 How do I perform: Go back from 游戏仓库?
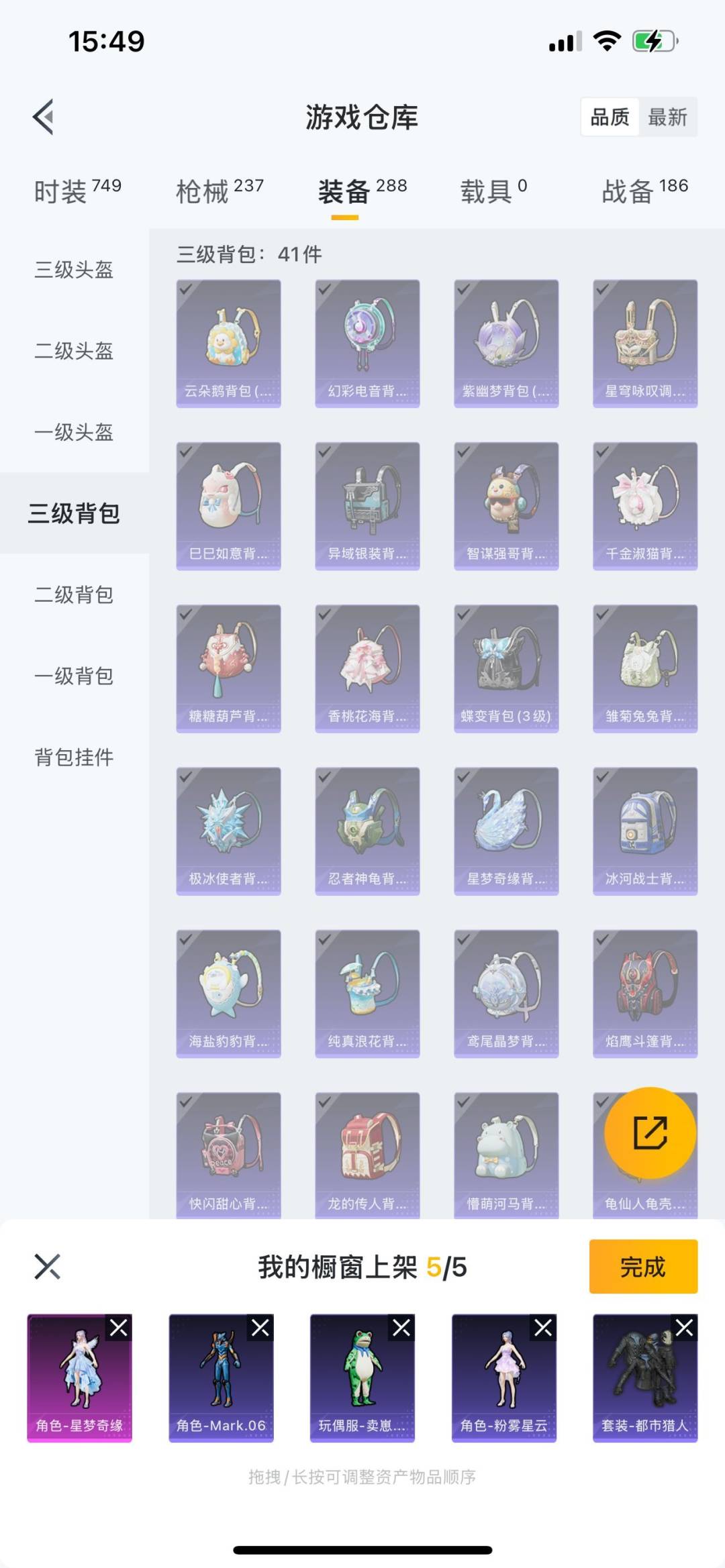[x=44, y=117]
